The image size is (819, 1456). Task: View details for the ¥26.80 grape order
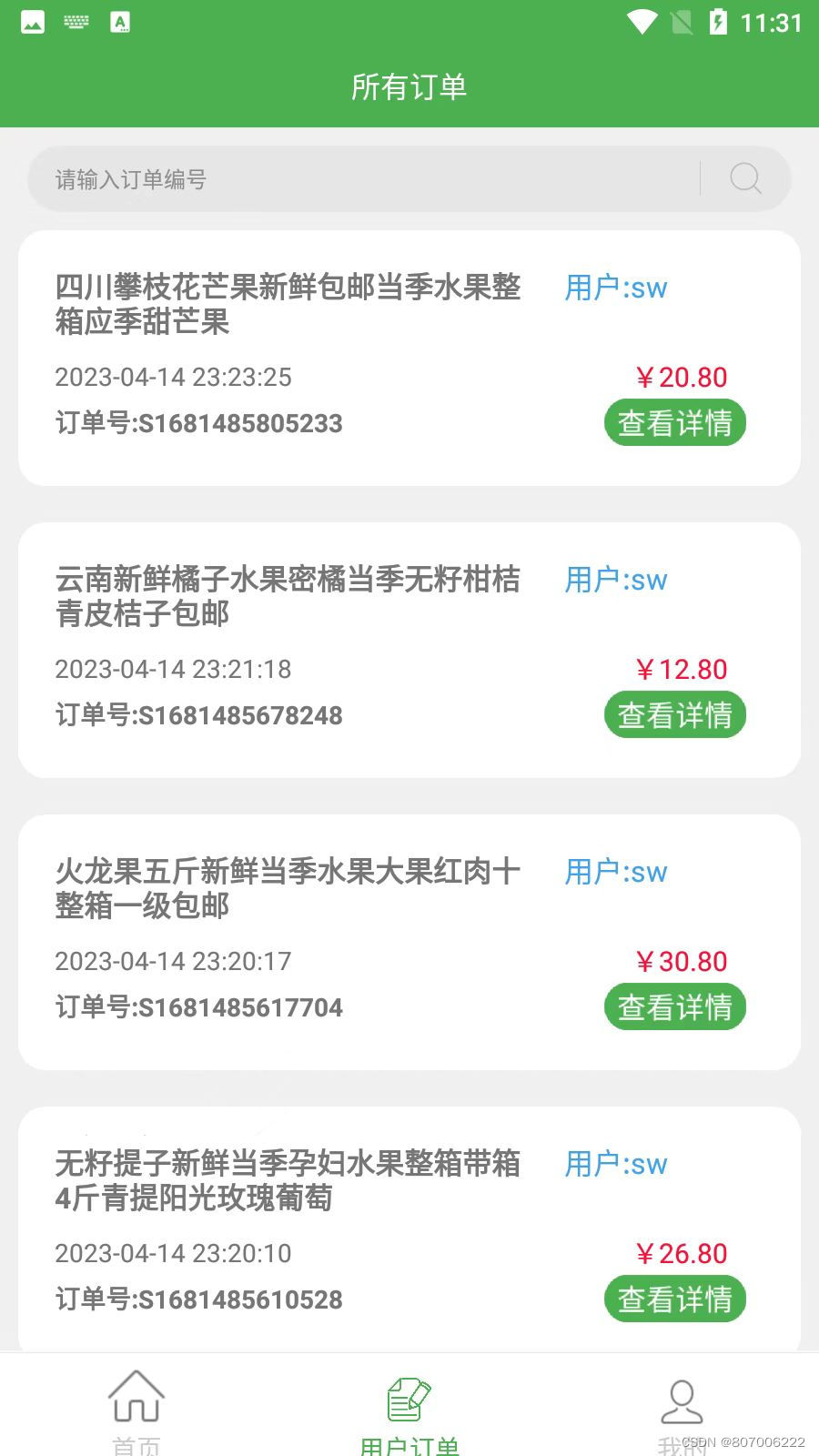674,1299
